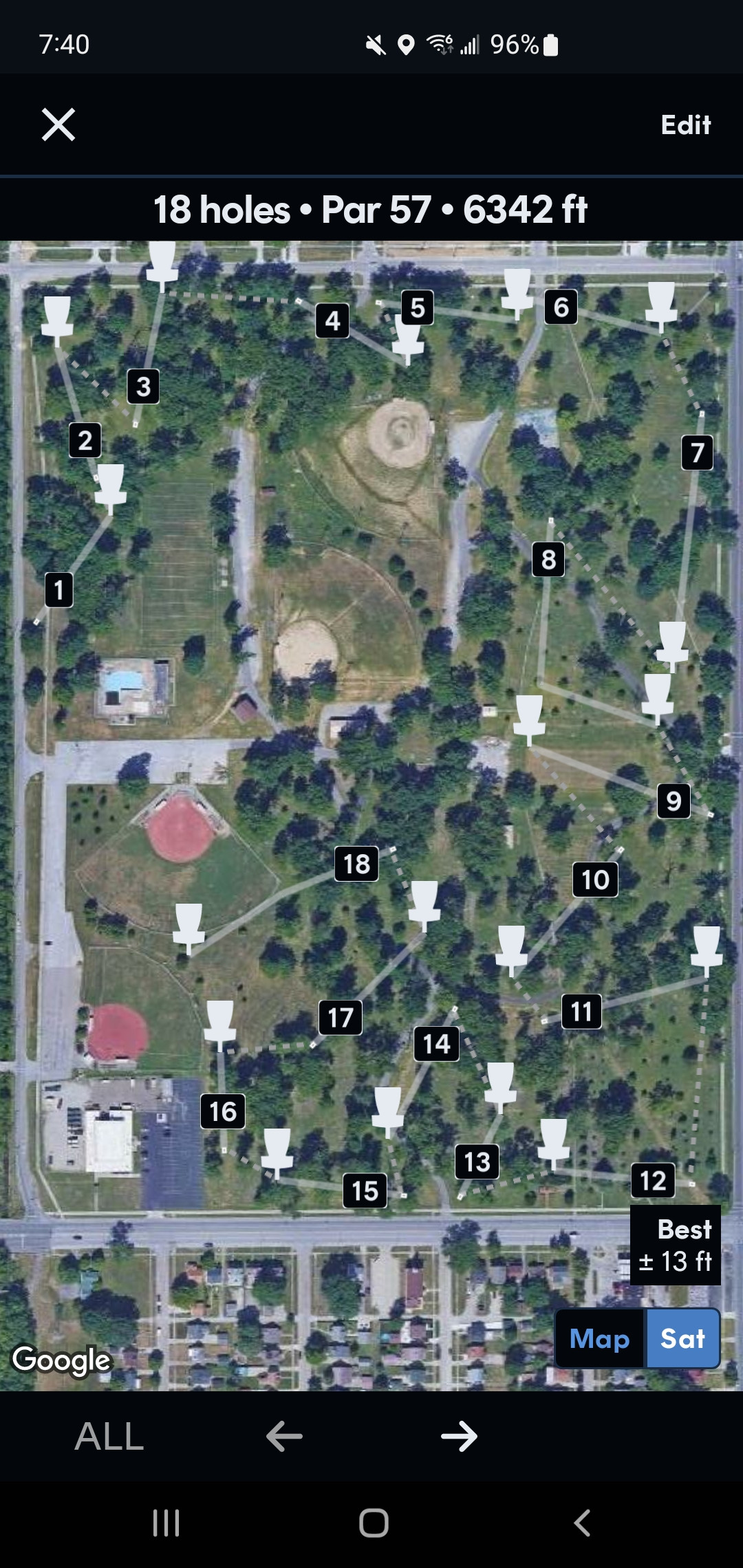Image resolution: width=743 pixels, height=1568 pixels.
Task: Close the course map view
Action: click(x=58, y=124)
